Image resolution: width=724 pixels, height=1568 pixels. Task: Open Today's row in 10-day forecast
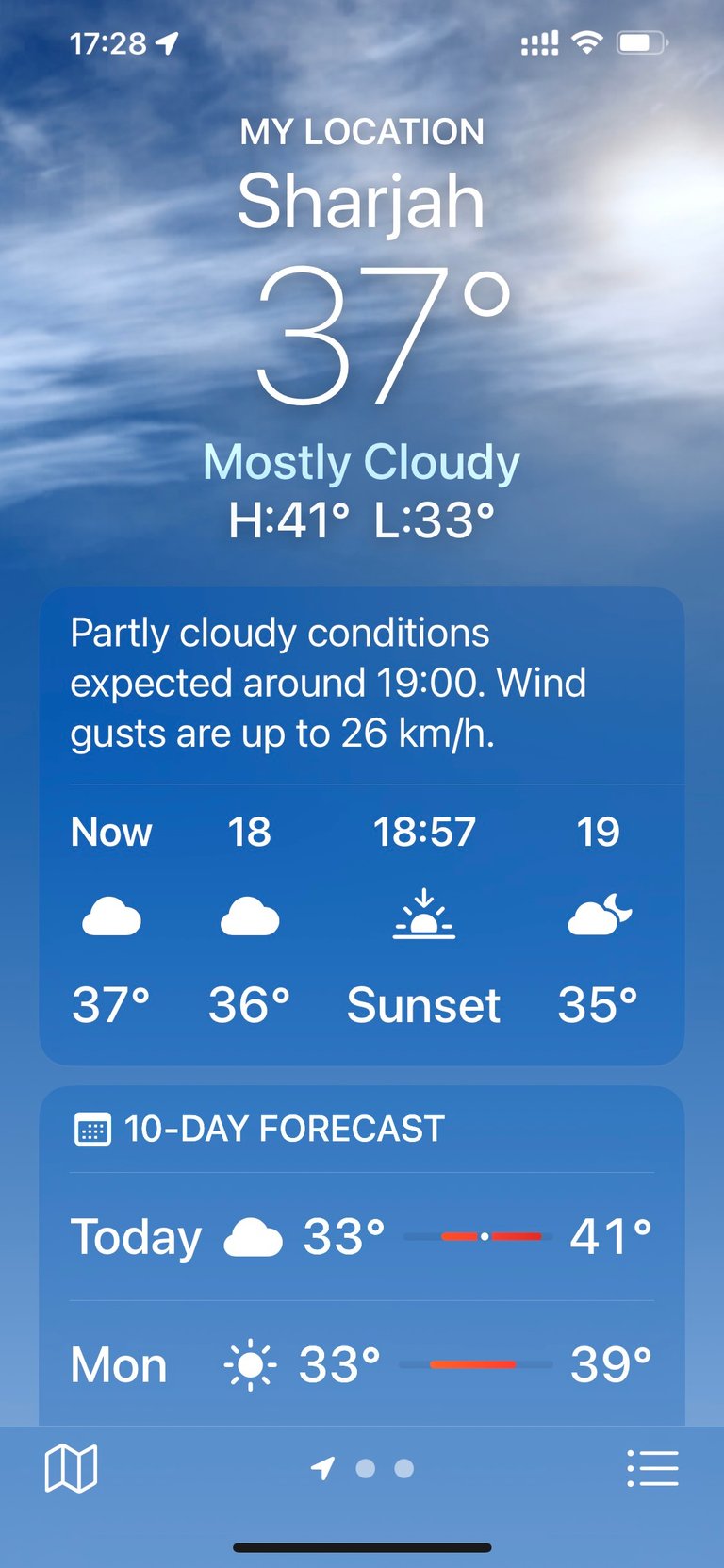361,1236
